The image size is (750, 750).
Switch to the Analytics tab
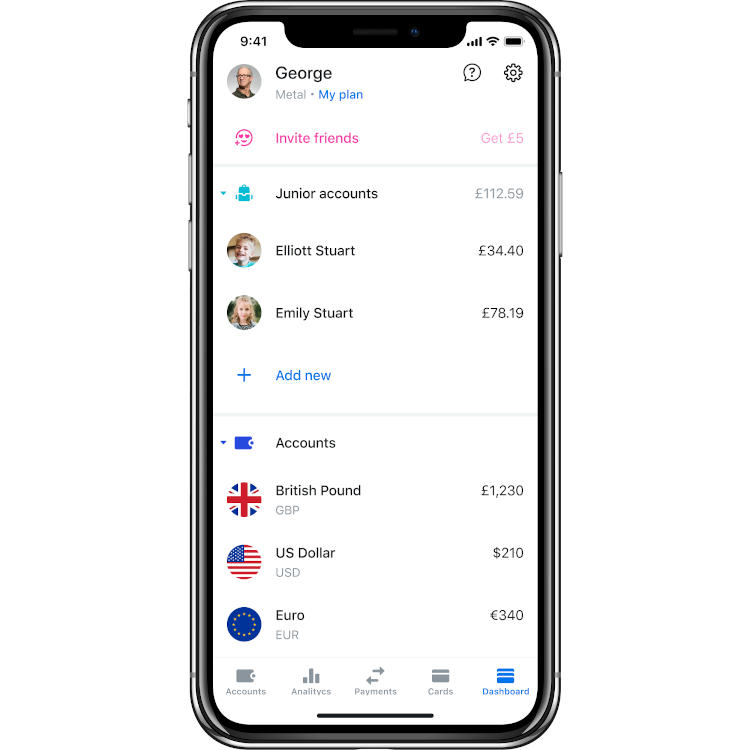tap(311, 682)
